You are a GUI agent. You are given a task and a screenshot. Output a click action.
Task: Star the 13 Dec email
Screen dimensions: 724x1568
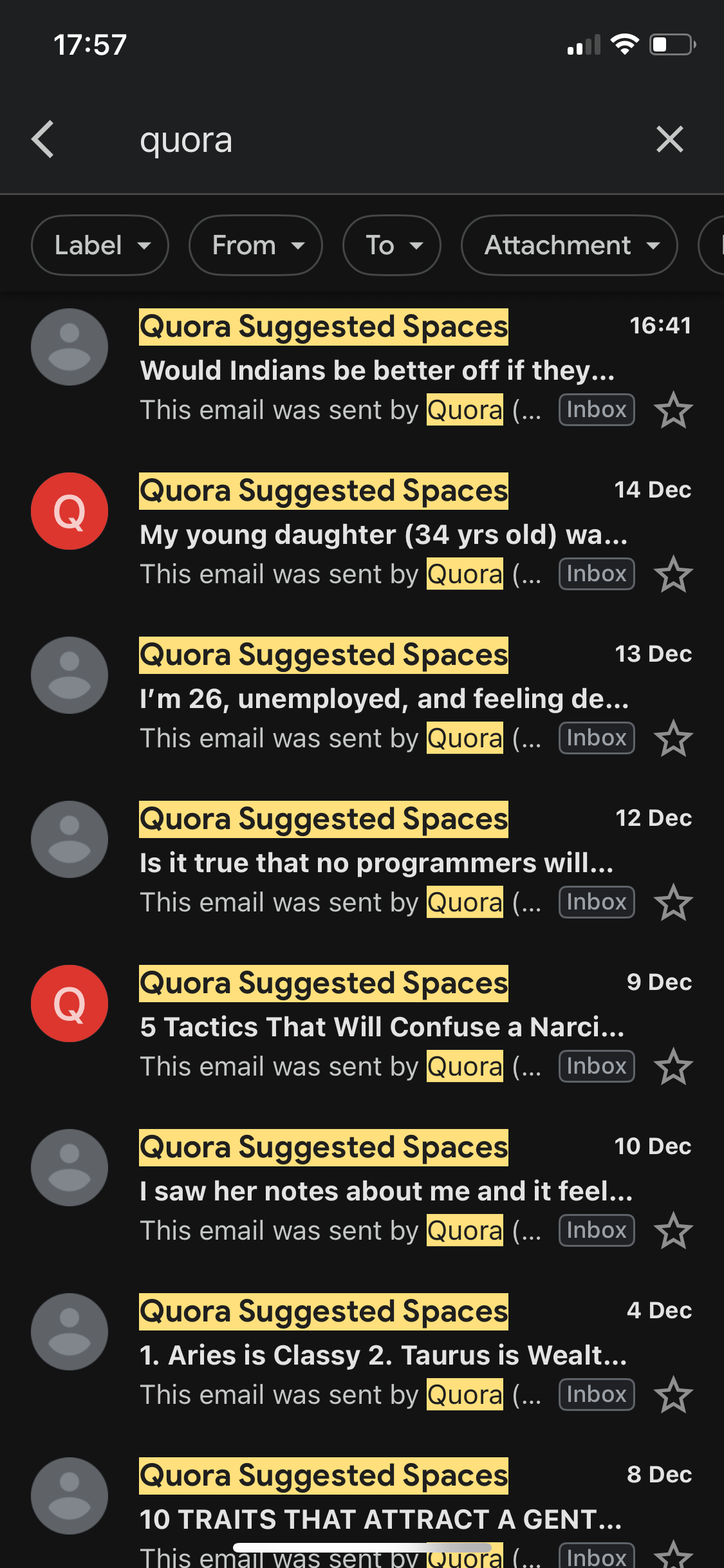[673, 738]
